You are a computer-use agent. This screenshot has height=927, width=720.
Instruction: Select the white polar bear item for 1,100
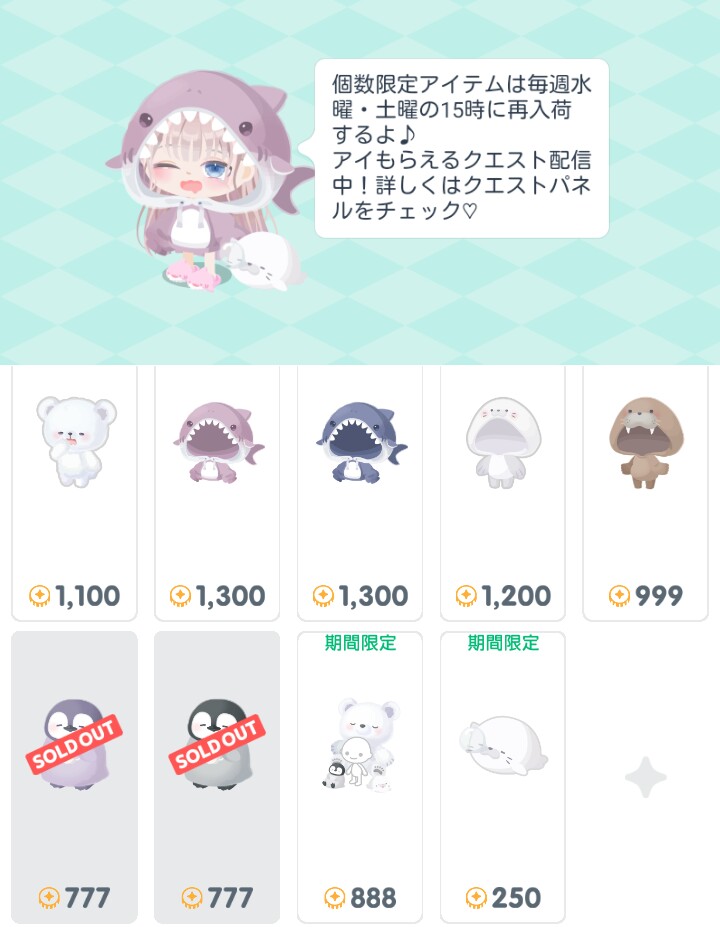click(x=74, y=490)
